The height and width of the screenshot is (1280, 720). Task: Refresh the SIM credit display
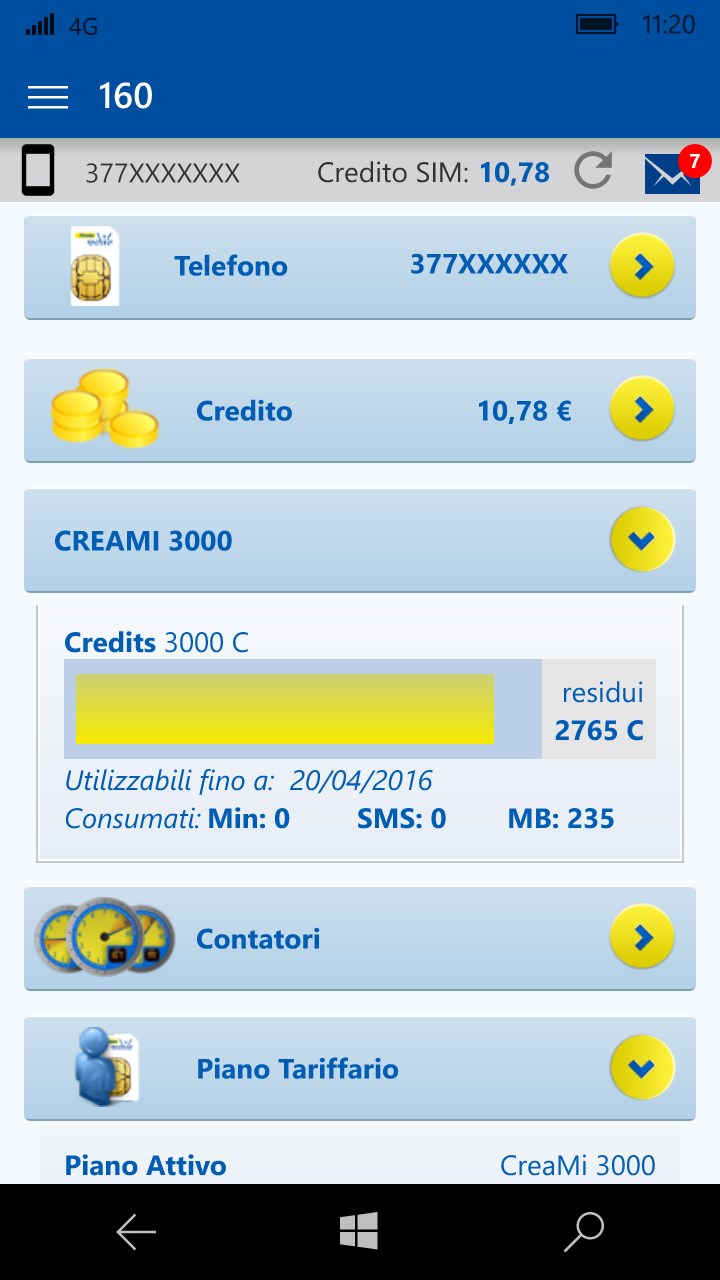595,171
